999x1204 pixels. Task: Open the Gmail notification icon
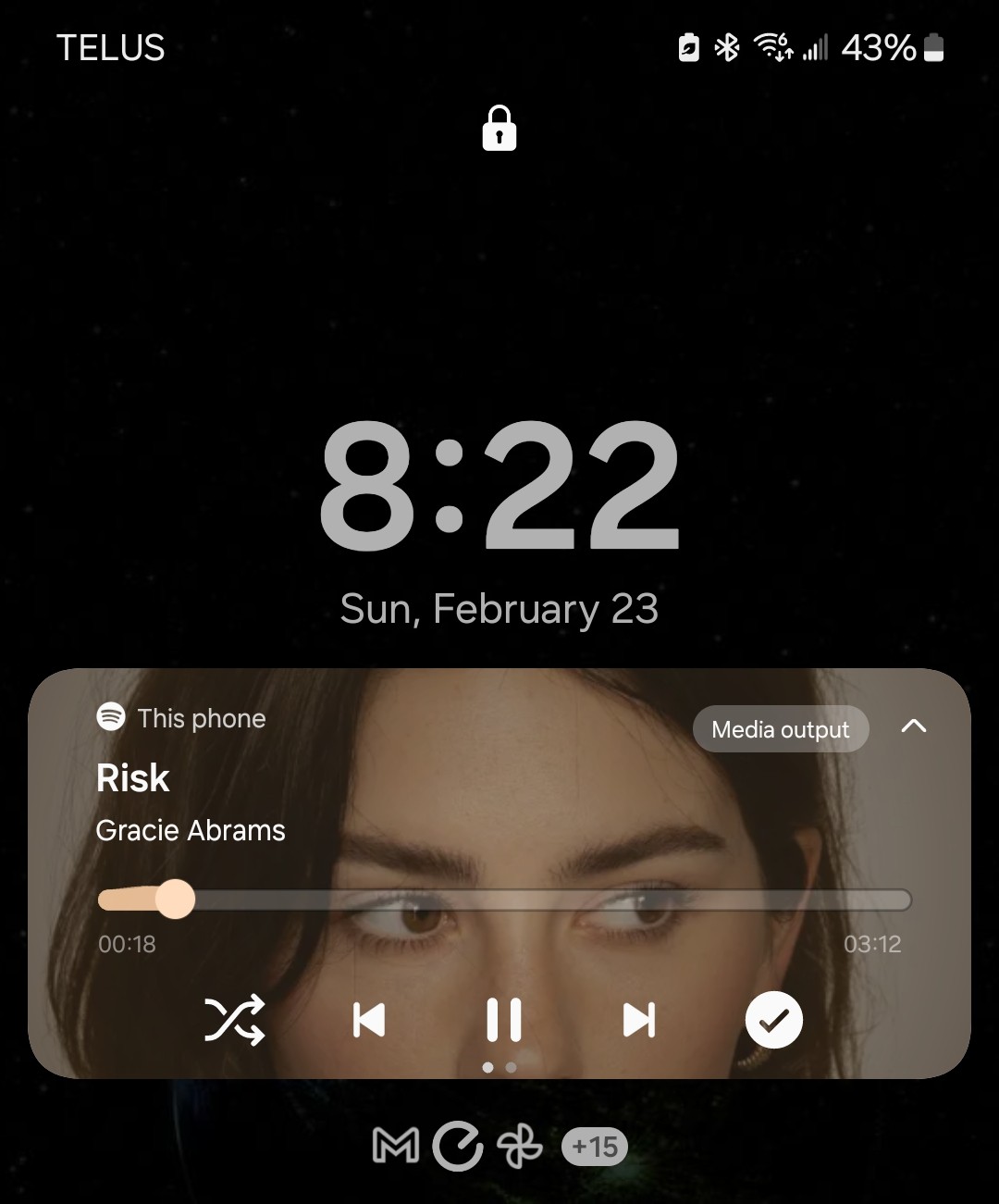point(395,1147)
